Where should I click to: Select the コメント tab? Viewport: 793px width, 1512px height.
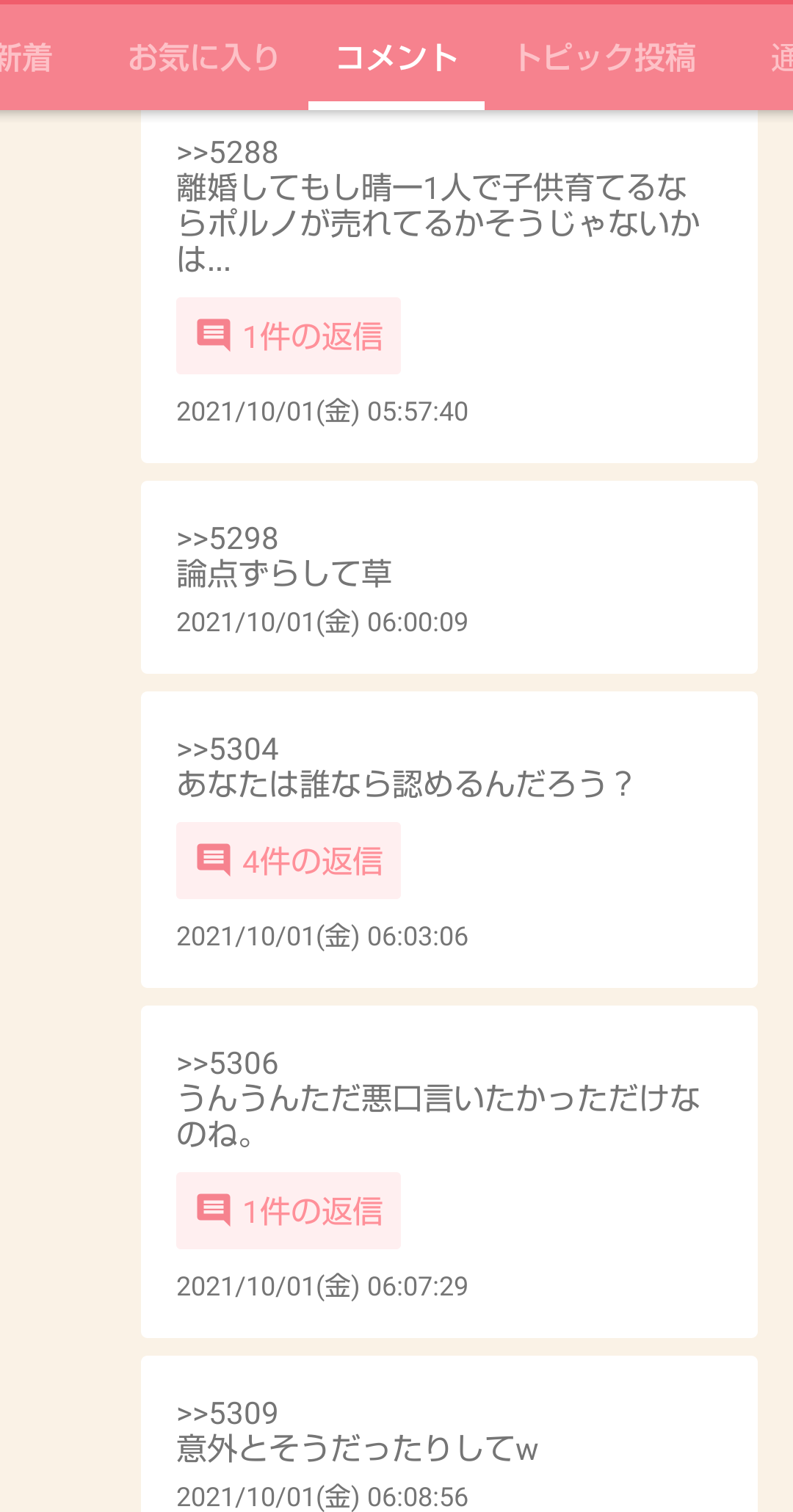click(x=396, y=58)
